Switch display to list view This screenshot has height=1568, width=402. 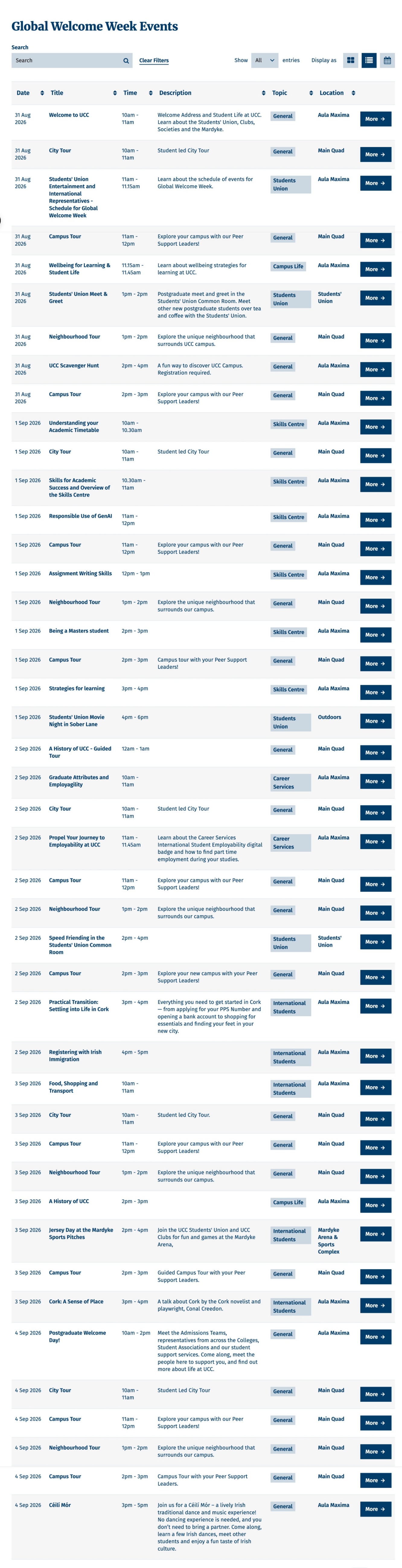(369, 60)
